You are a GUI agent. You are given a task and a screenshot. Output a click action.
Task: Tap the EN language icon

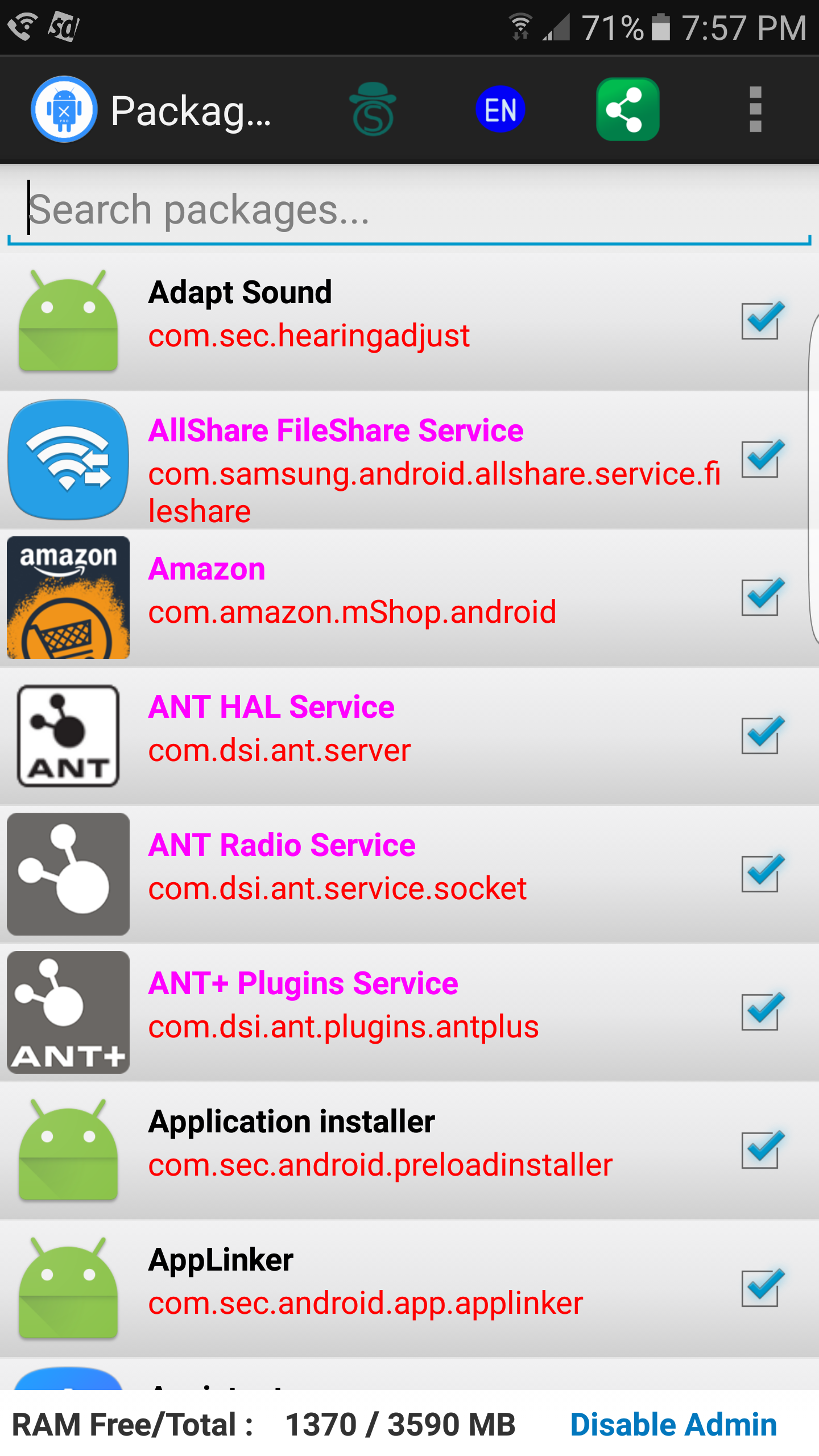click(500, 109)
